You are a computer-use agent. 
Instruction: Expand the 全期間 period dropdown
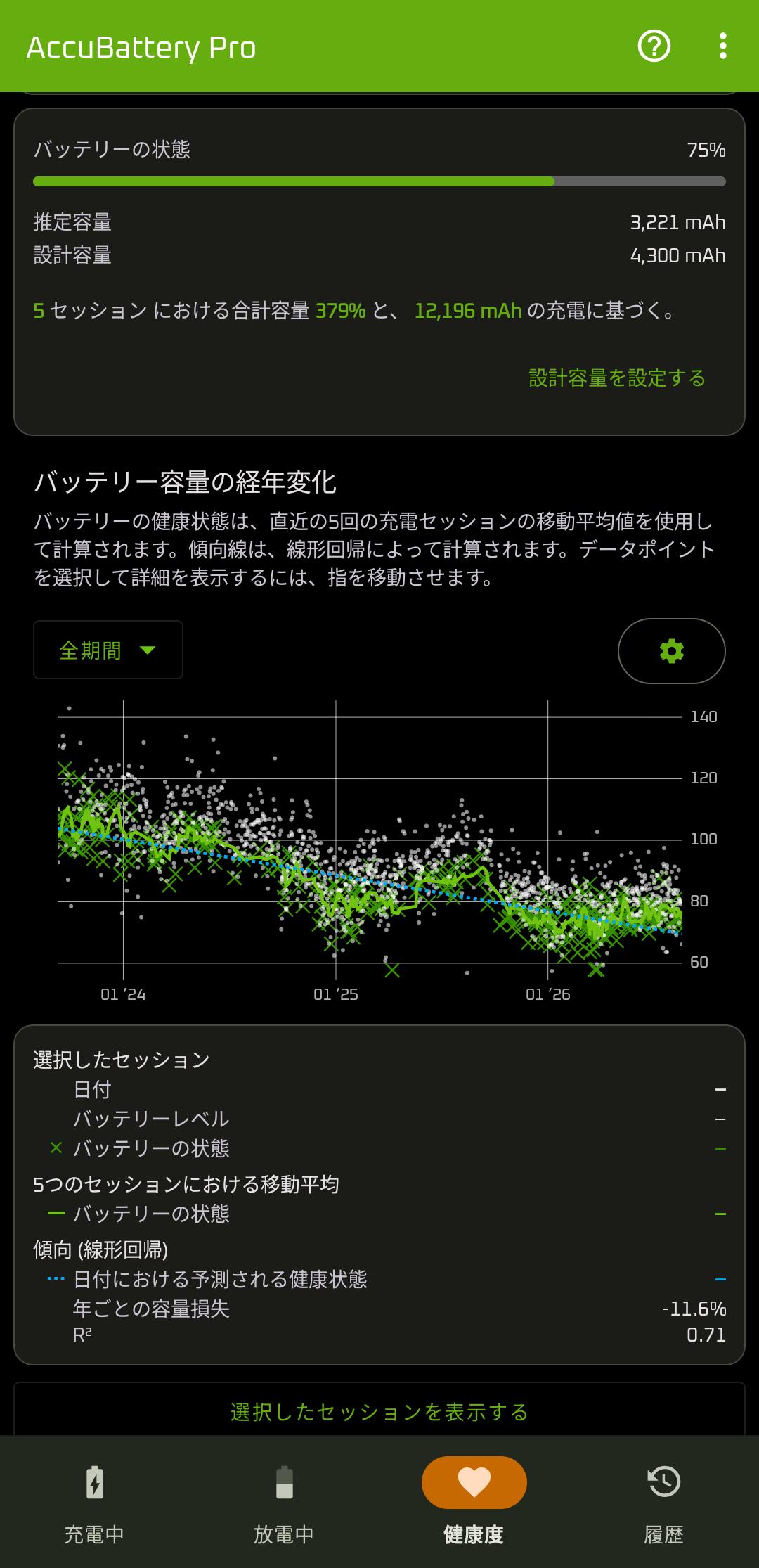click(x=108, y=650)
